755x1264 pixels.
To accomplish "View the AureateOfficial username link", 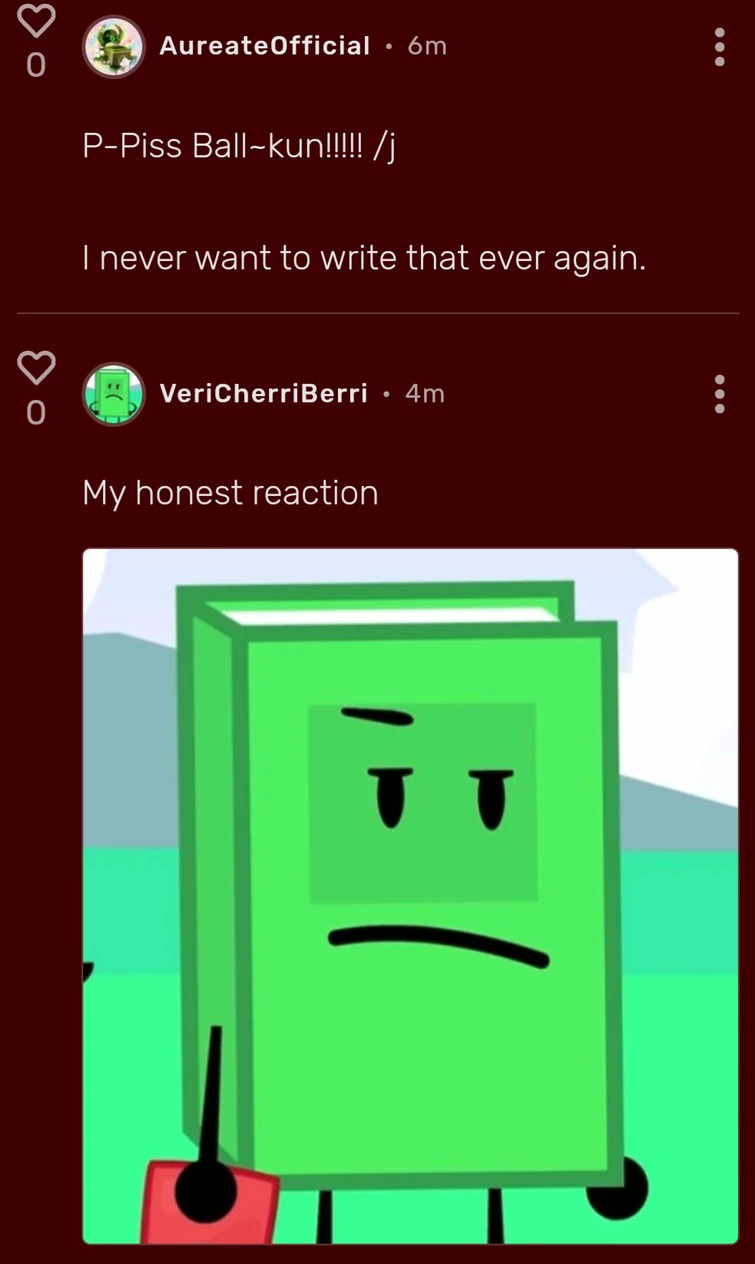I will [264, 46].
